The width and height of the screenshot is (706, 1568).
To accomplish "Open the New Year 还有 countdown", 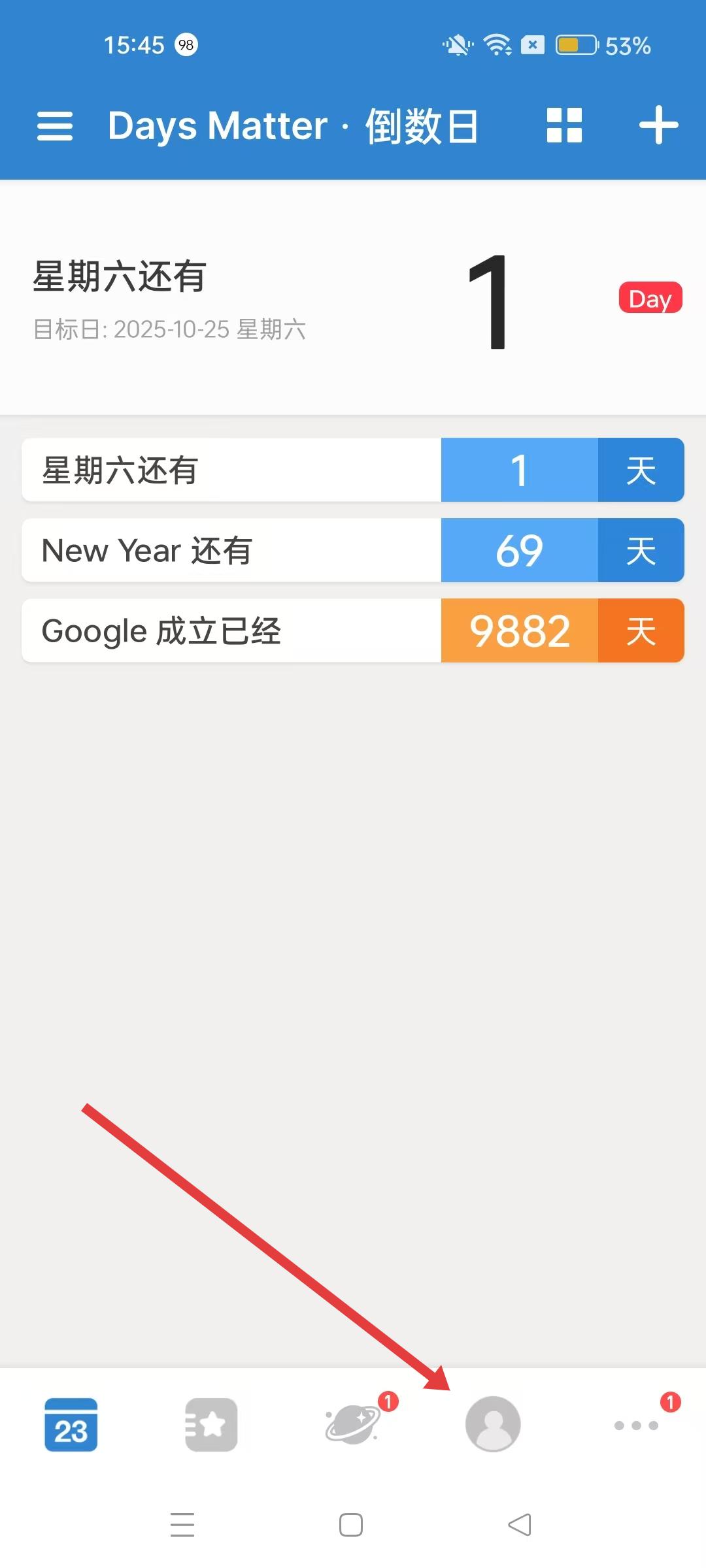I will [353, 550].
